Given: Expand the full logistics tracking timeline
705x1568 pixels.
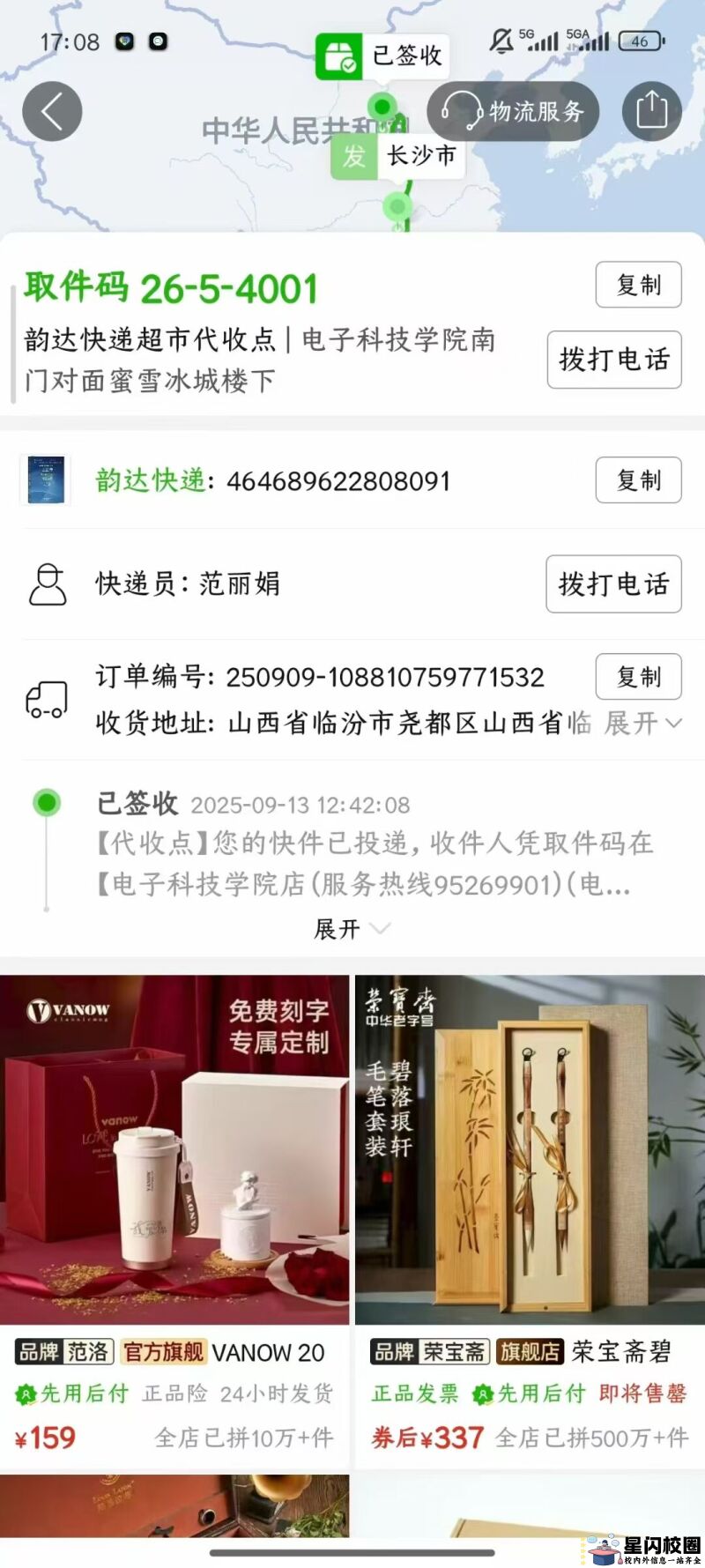Looking at the screenshot, I should pos(351,929).
